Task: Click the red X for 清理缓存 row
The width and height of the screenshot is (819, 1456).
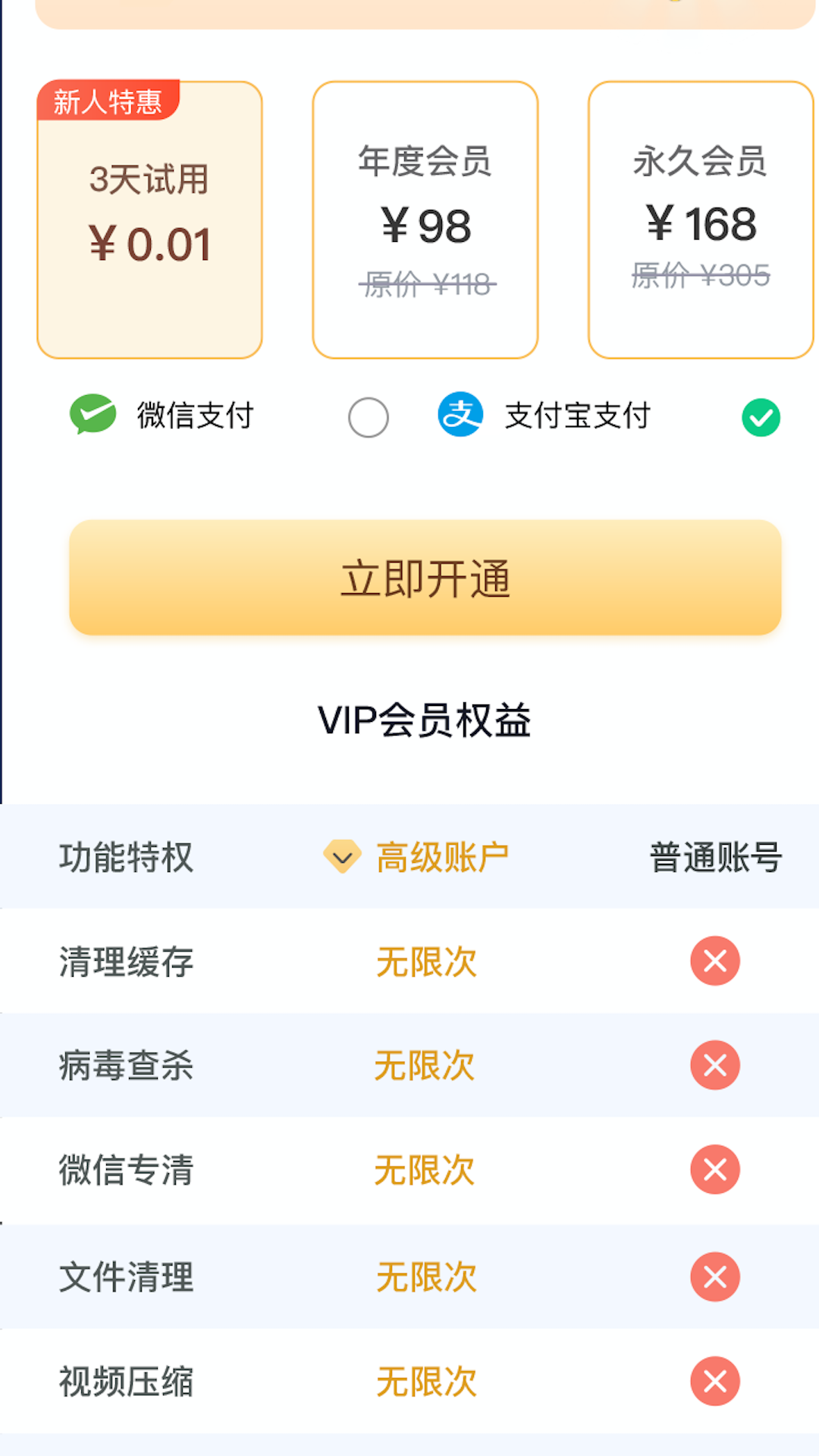Action: [714, 962]
